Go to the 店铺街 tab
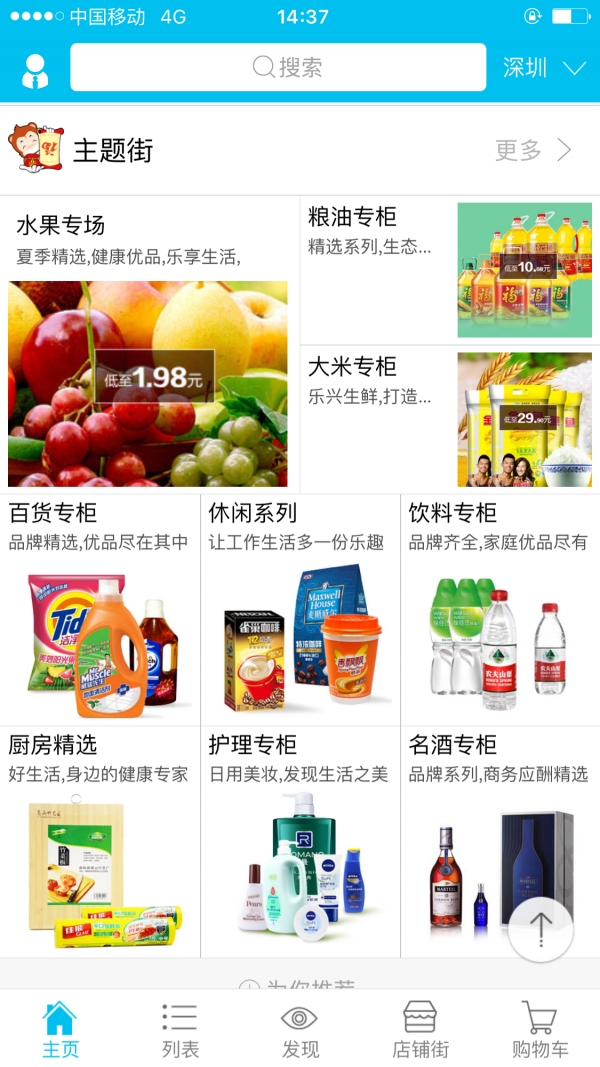Viewport: 600px width, 1067px height. [x=420, y=1029]
